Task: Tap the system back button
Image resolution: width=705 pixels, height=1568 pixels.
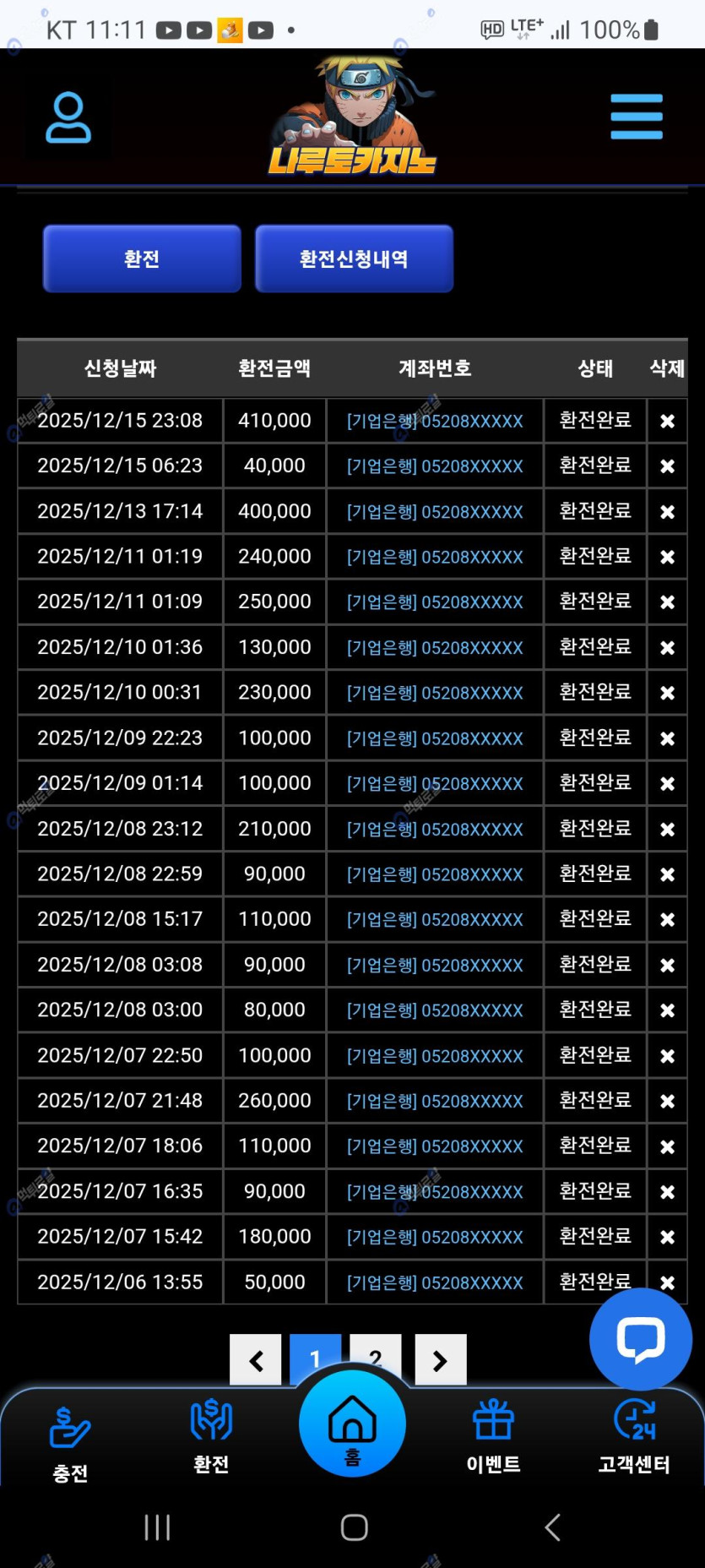Action: point(552,1527)
